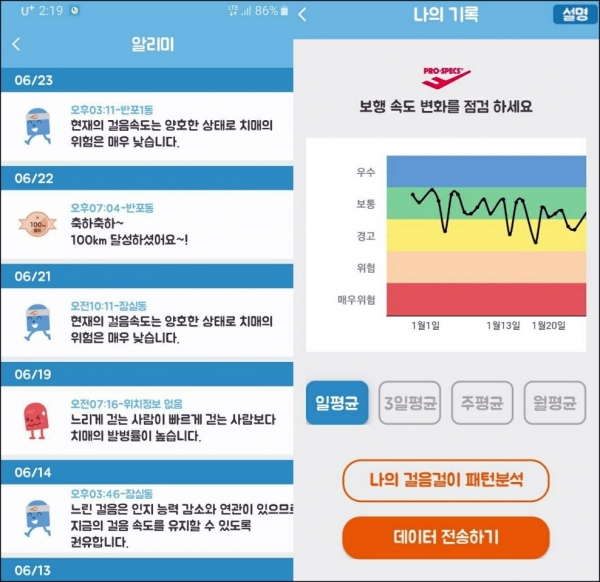600x582 pixels.
Task: Switch to the 3일평균 view
Action: point(409,403)
